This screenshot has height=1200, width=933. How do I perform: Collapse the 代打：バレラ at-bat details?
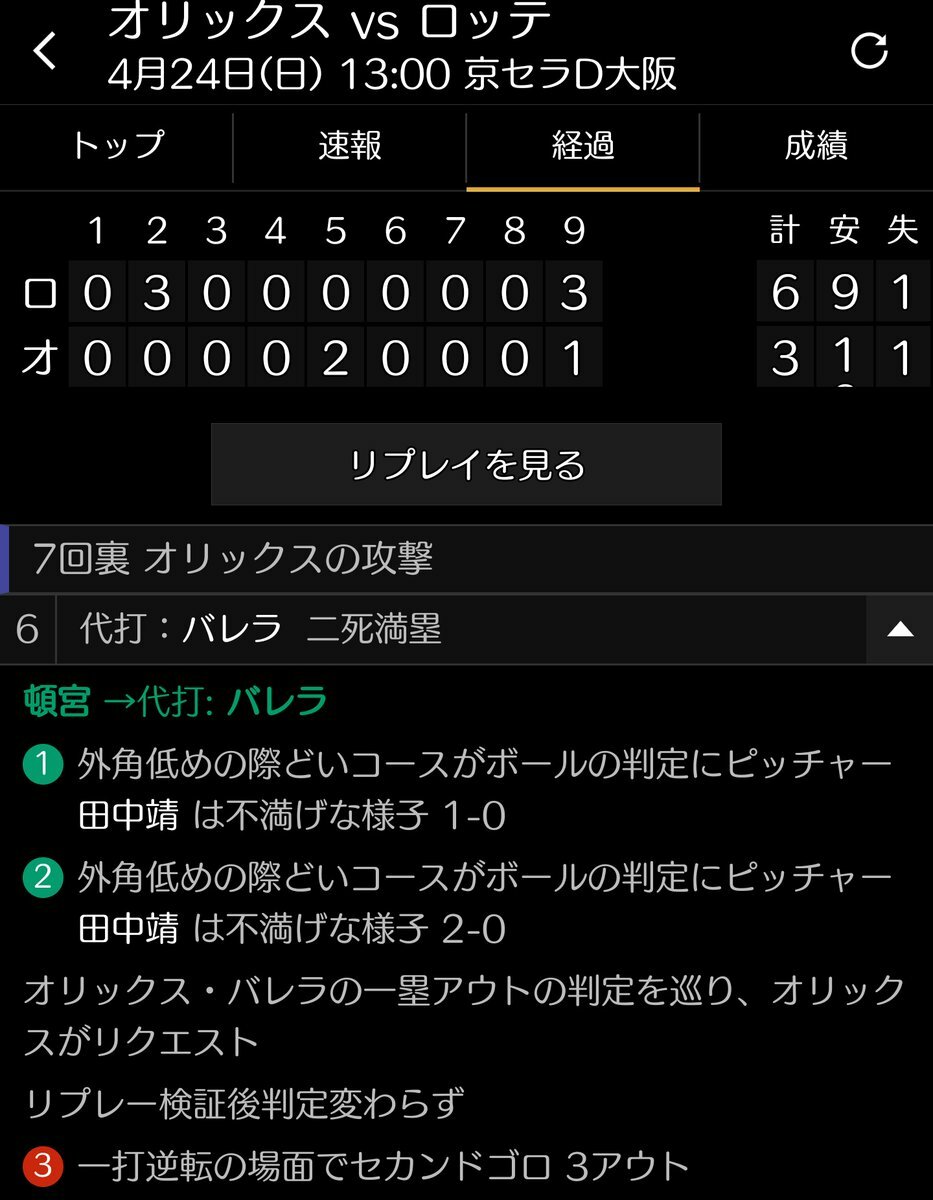(x=900, y=630)
